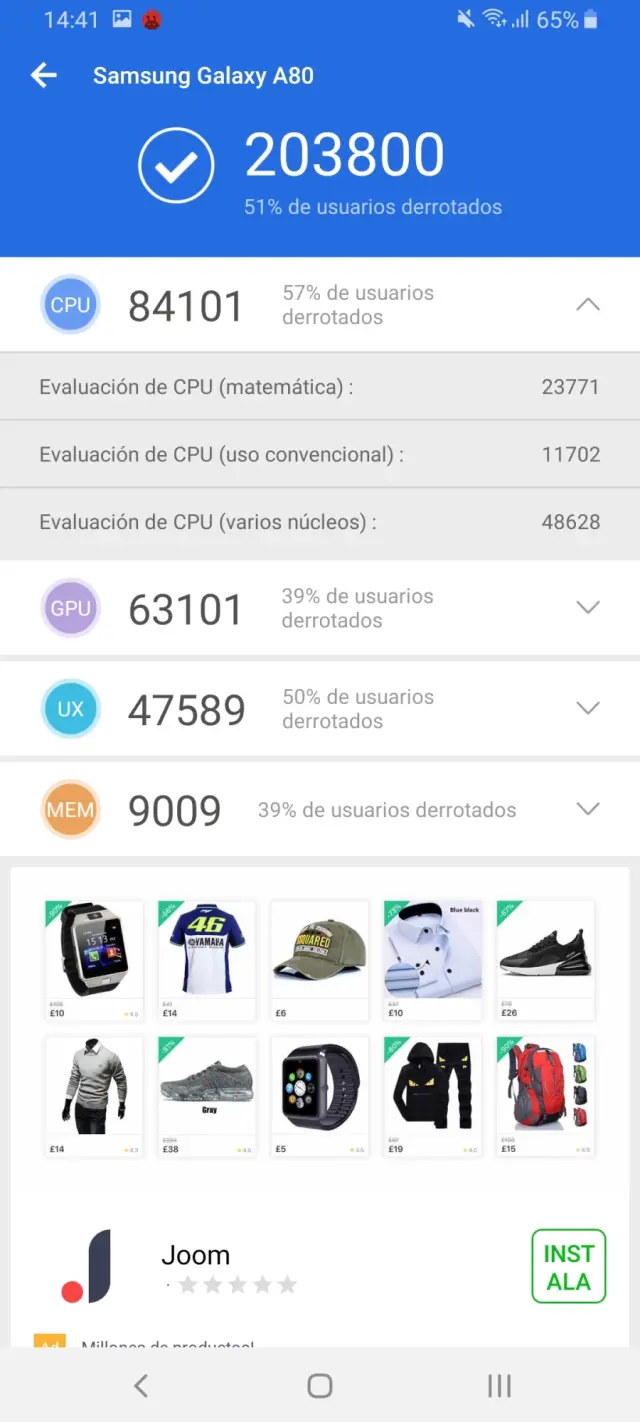Open the green cap product tile
The image size is (640, 1422).
320,958
